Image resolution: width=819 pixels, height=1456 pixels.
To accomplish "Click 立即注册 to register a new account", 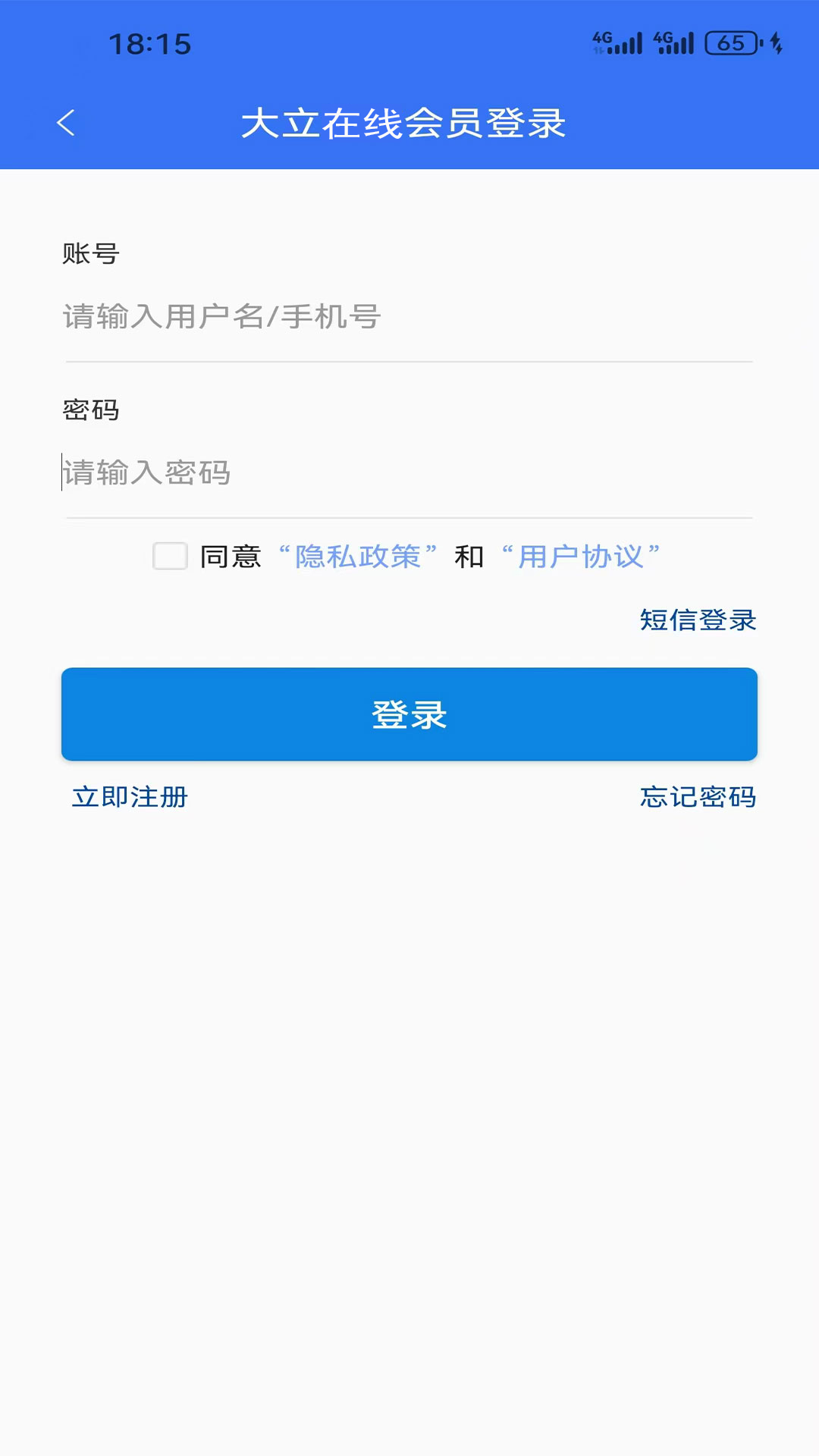I will pos(130,797).
